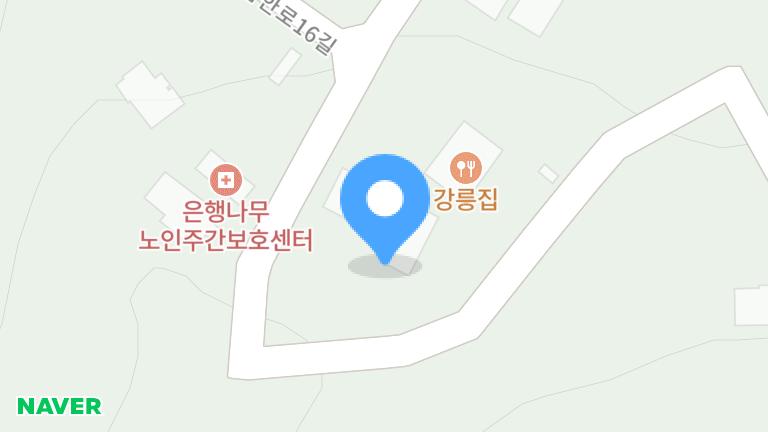Open the 은행나무 노인주간보호센터 marker
768x432 pixels.
click(x=226, y=181)
